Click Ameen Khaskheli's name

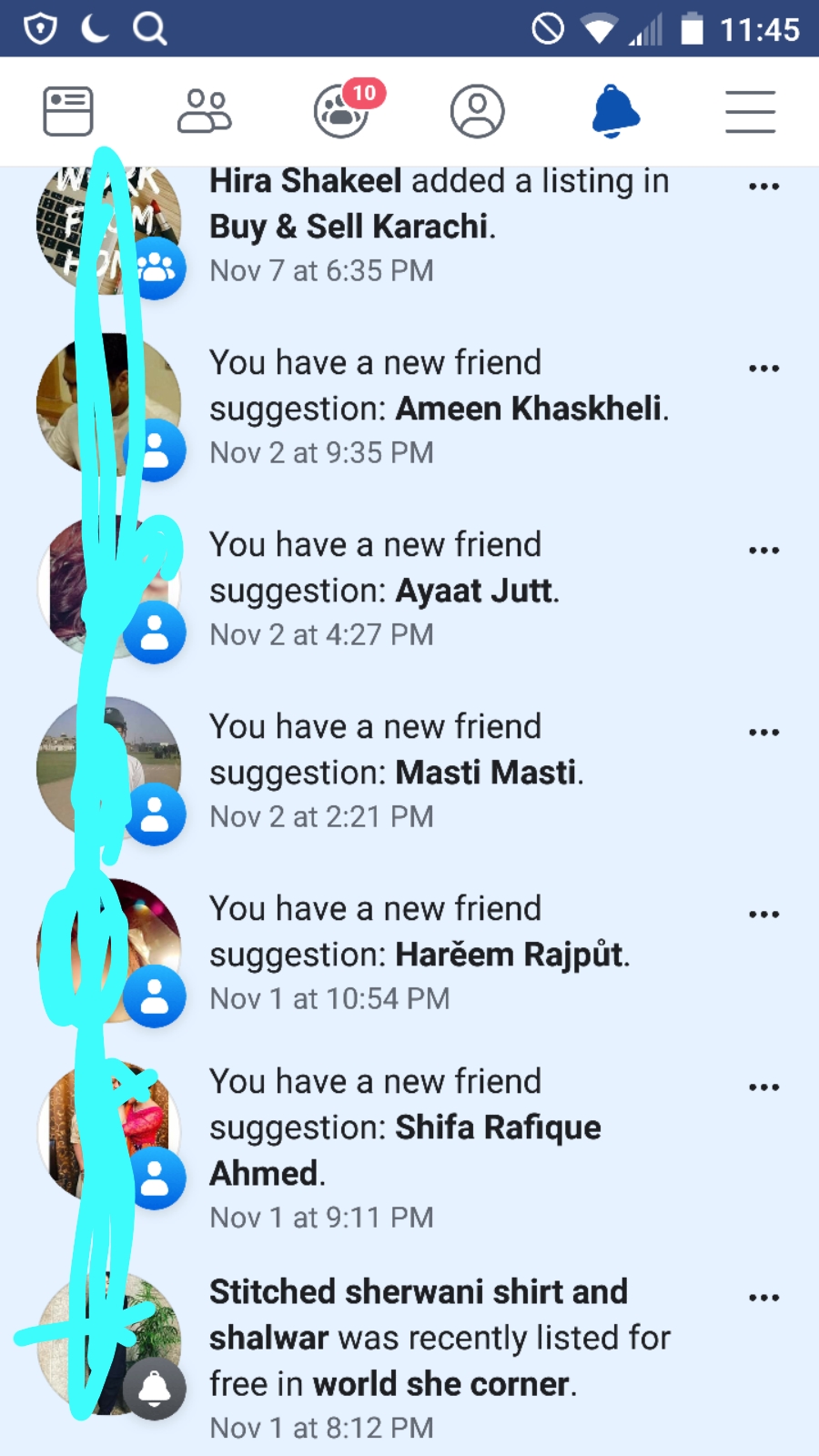pos(531,409)
